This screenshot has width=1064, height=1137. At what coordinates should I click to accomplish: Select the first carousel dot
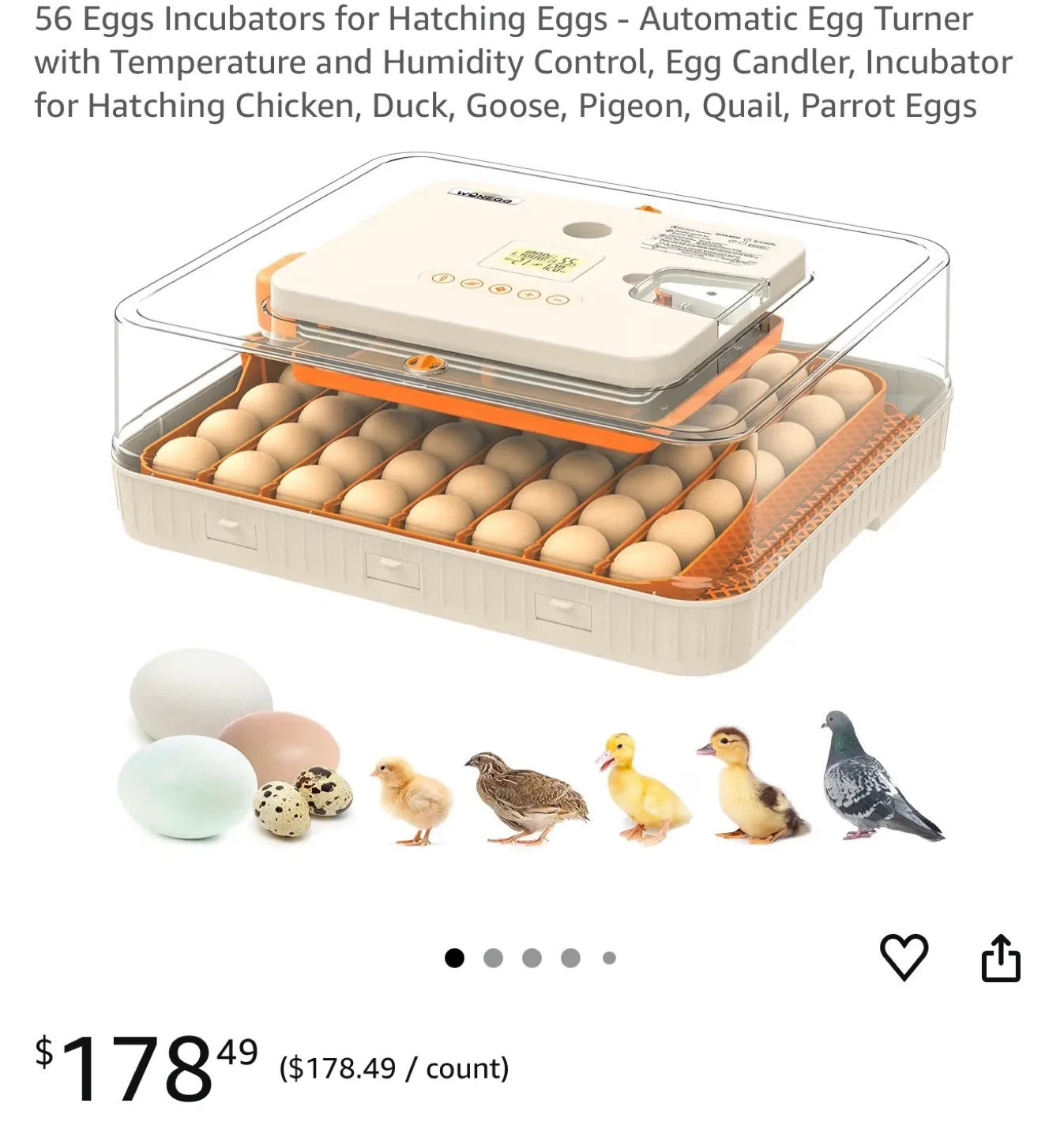click(454, 956)
